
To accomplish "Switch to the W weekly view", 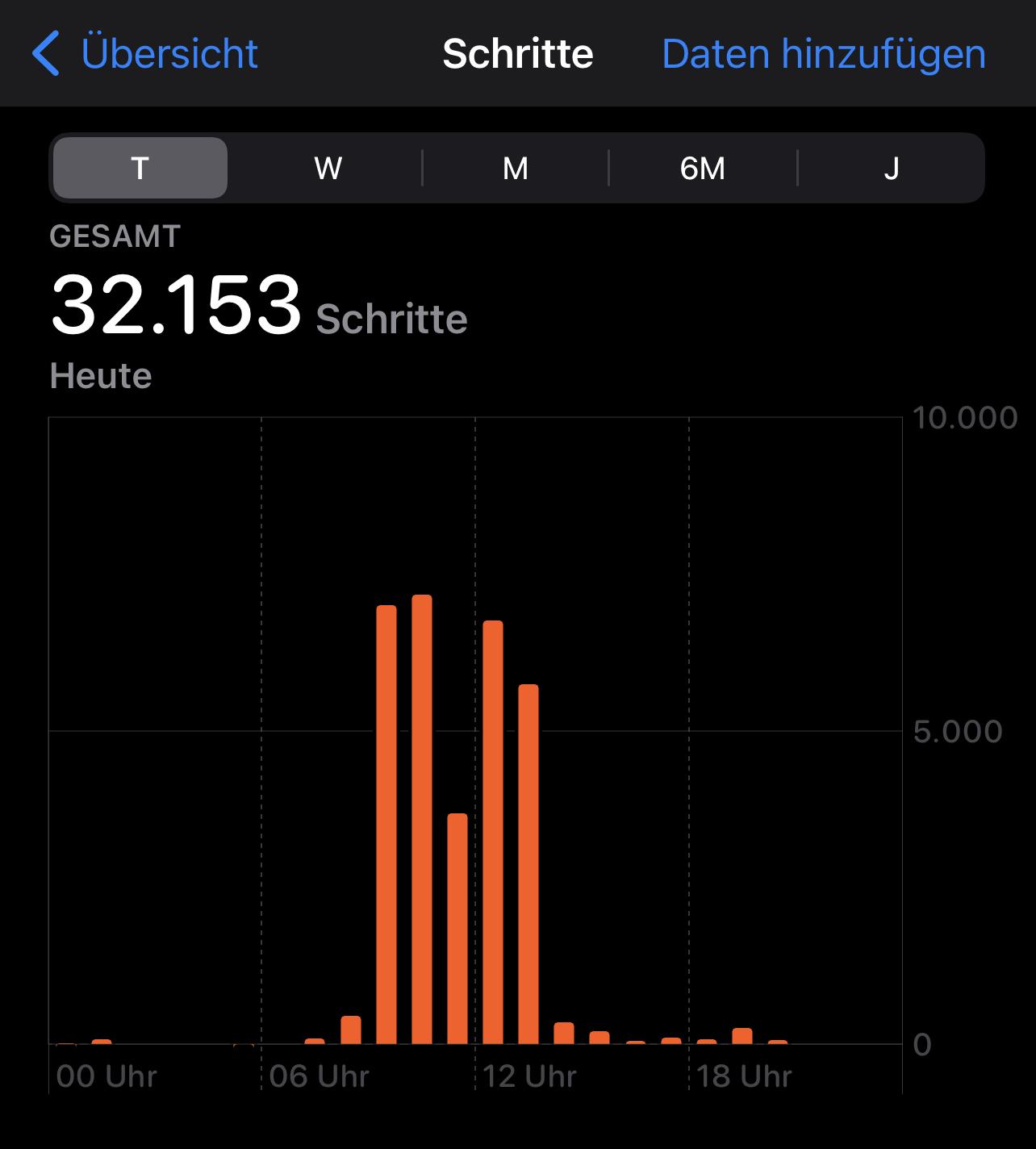I will 328,168.
